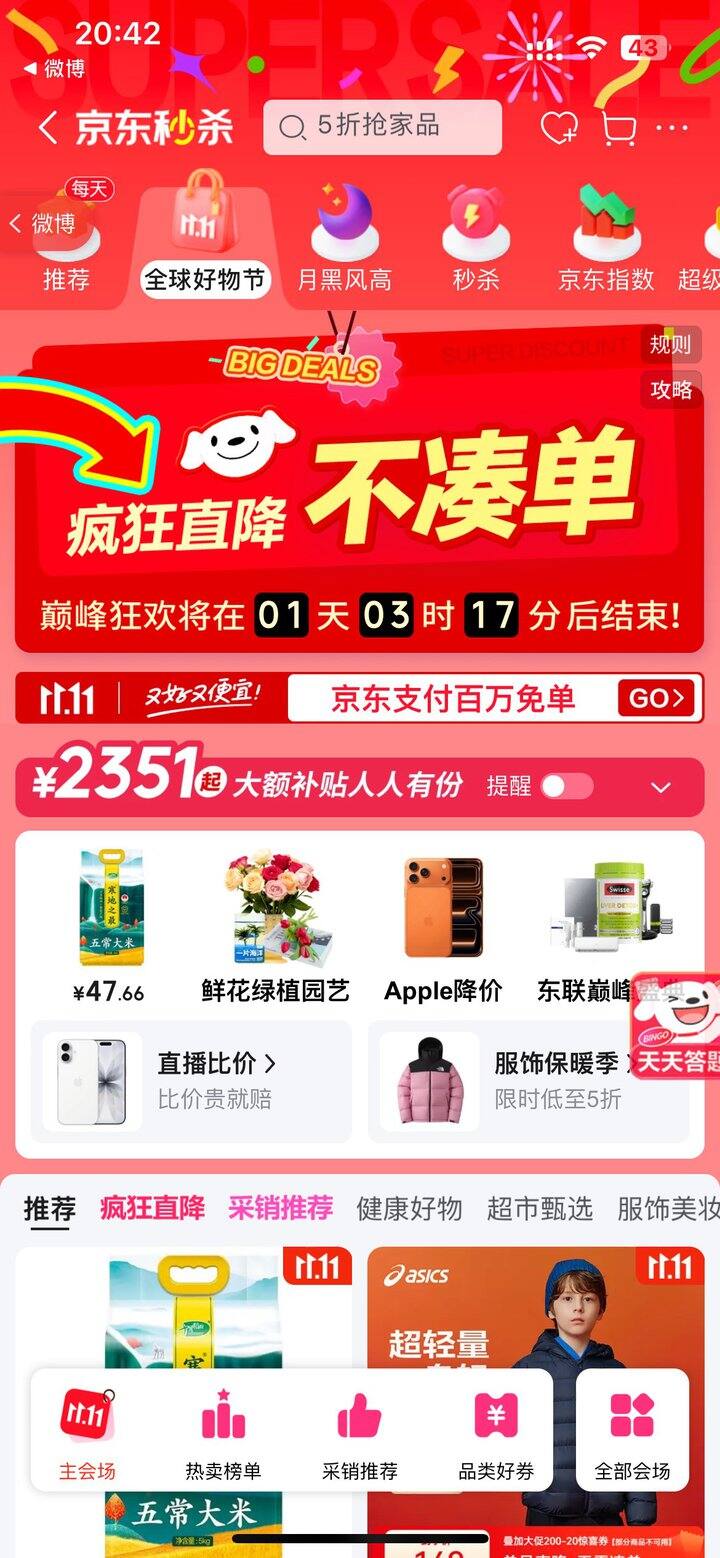The image size is (720, 1558).
Task: Tap GO on 京东支付百万免单 banner
Action: click(x=657, y=698)
